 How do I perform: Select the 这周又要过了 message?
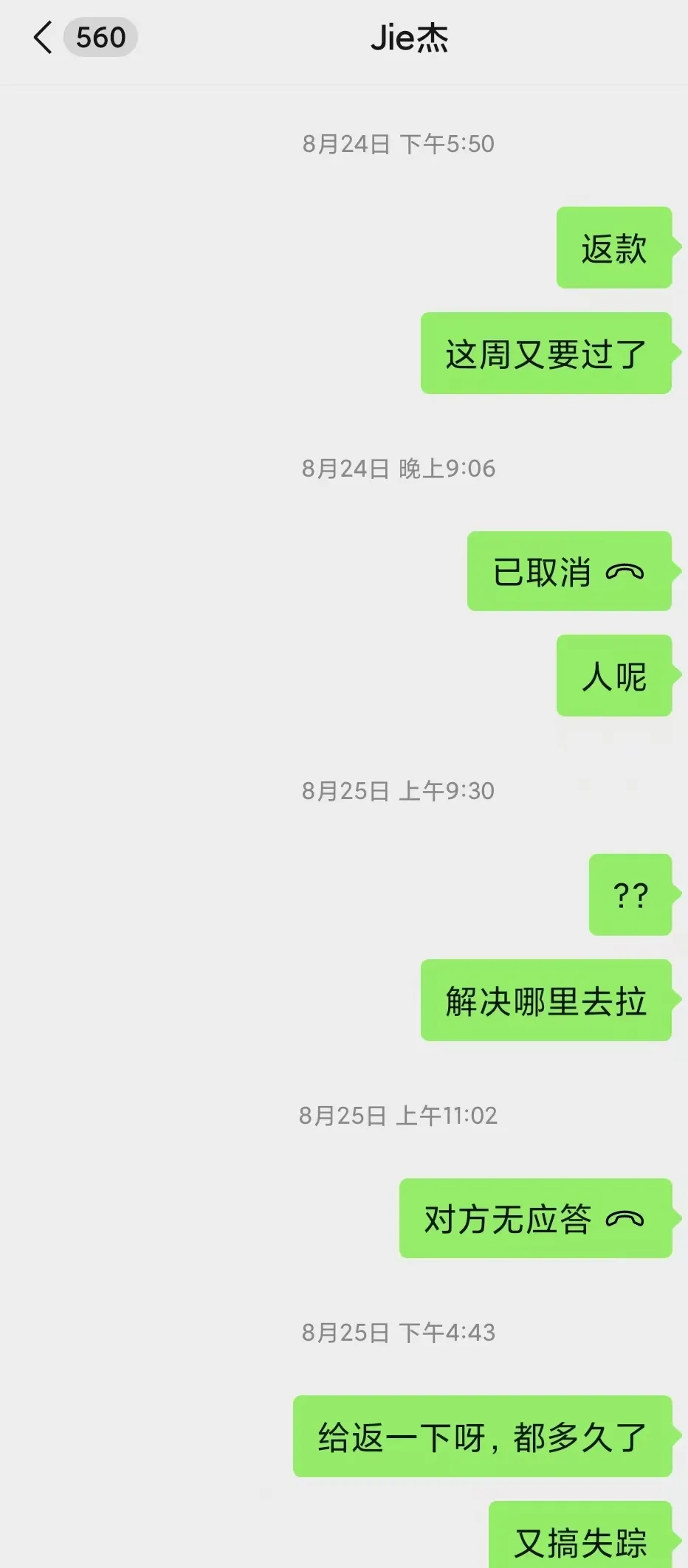(546, 353)
